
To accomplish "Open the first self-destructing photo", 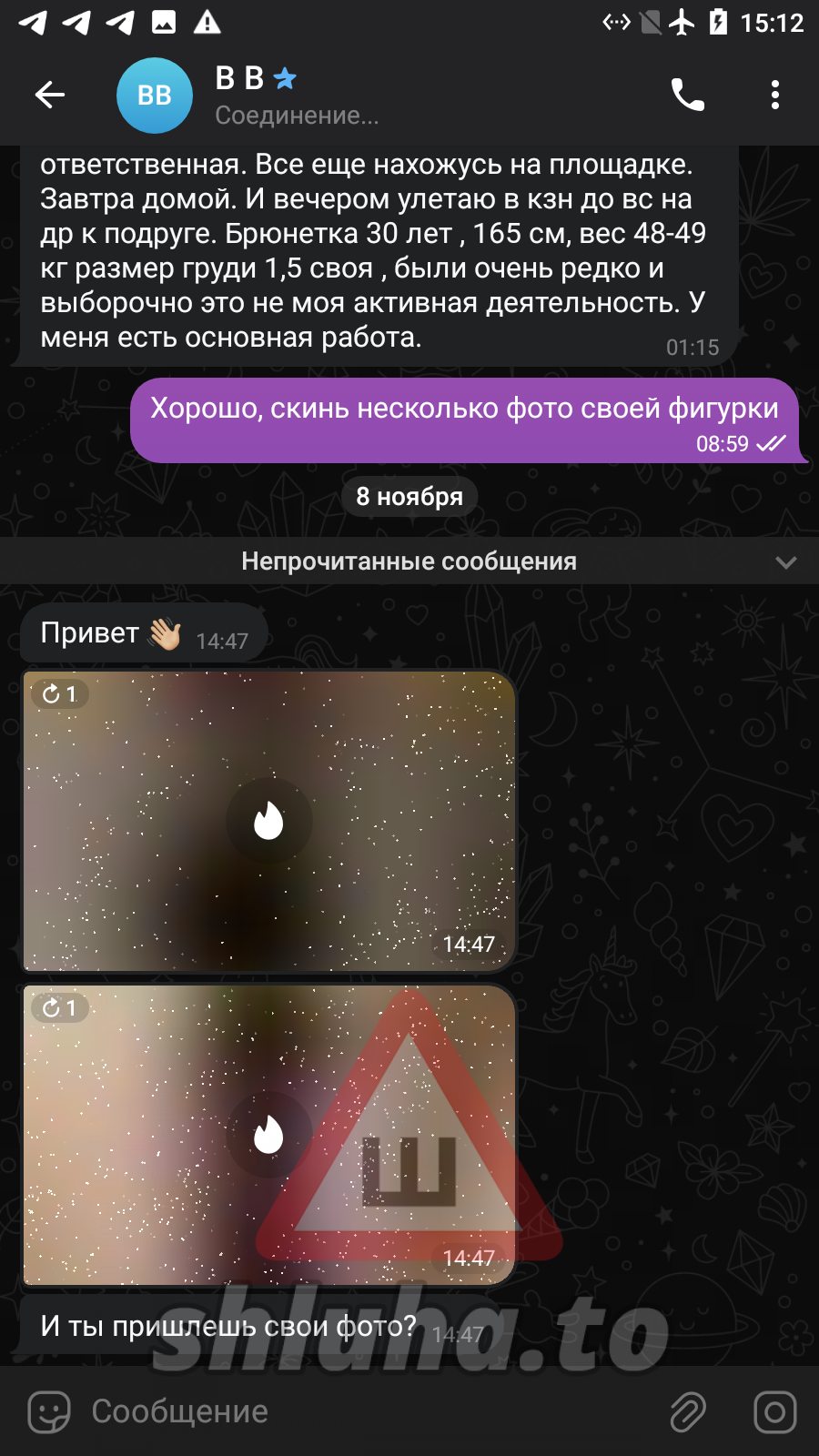I will click(268, 821).
